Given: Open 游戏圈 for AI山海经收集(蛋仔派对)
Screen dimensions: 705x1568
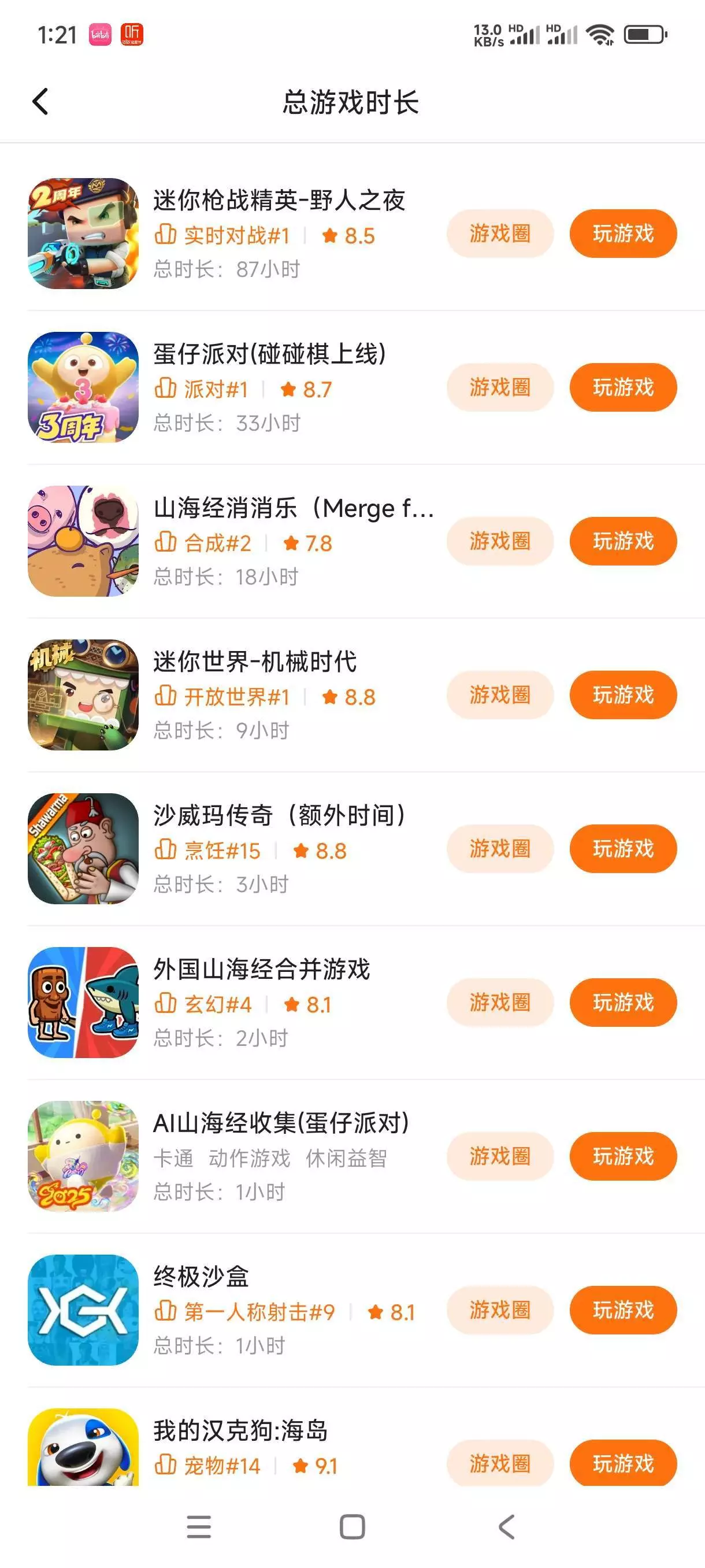Looking at the screenshot, I should (499, 1156).
